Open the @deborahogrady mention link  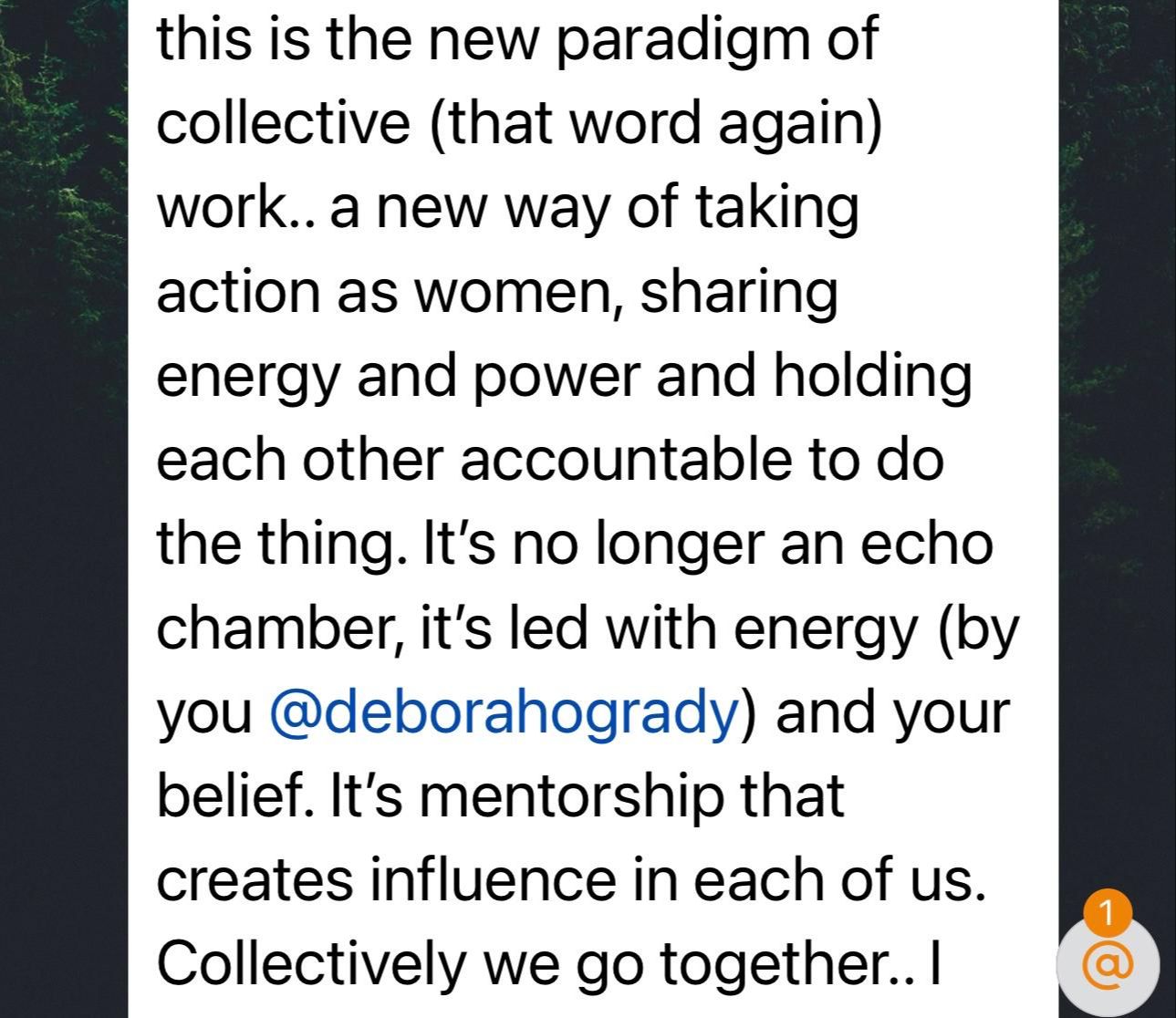(503, 712)
